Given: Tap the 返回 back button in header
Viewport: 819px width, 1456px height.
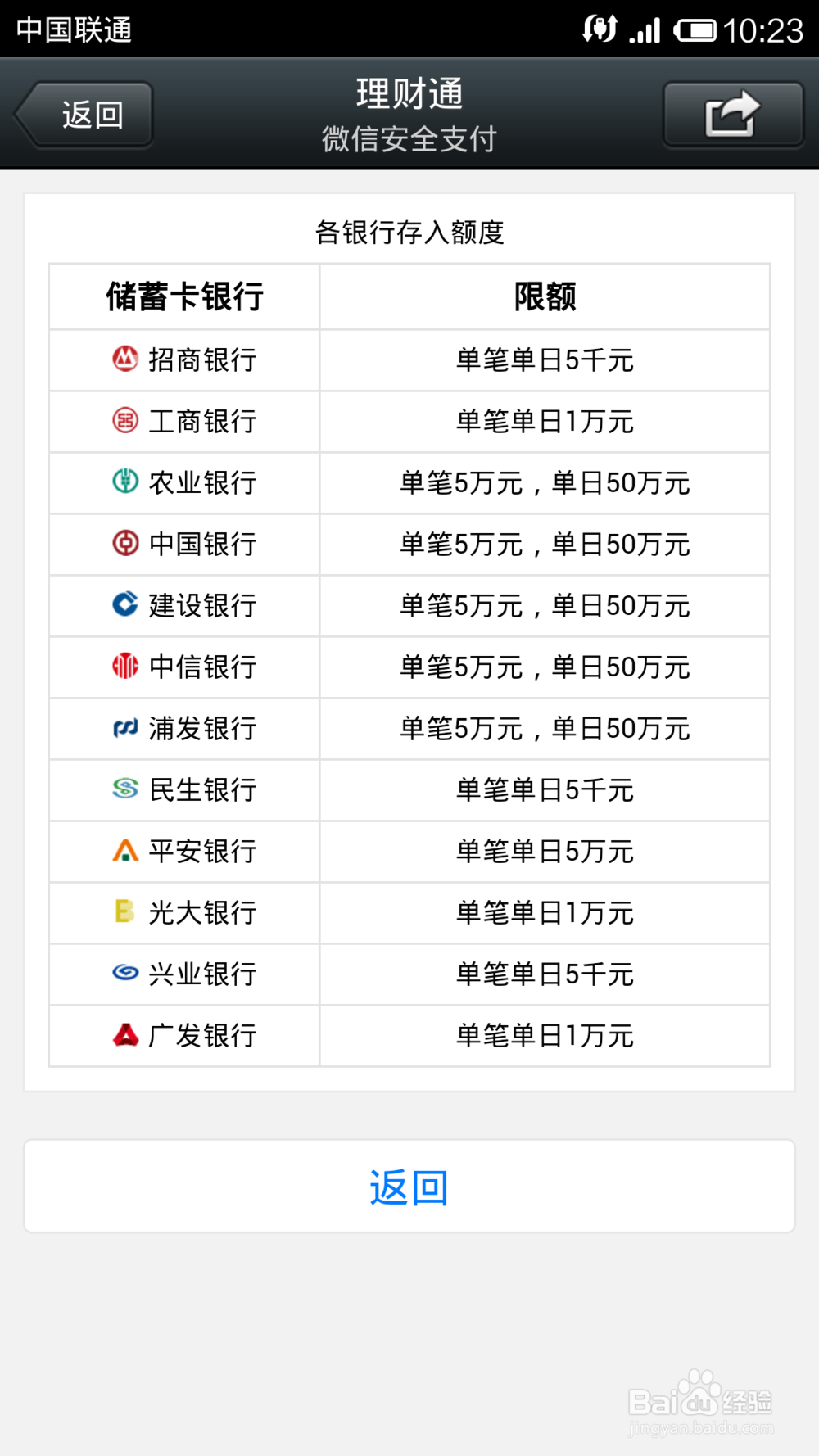Looking at the screenshot, I should tap(84, 115).
